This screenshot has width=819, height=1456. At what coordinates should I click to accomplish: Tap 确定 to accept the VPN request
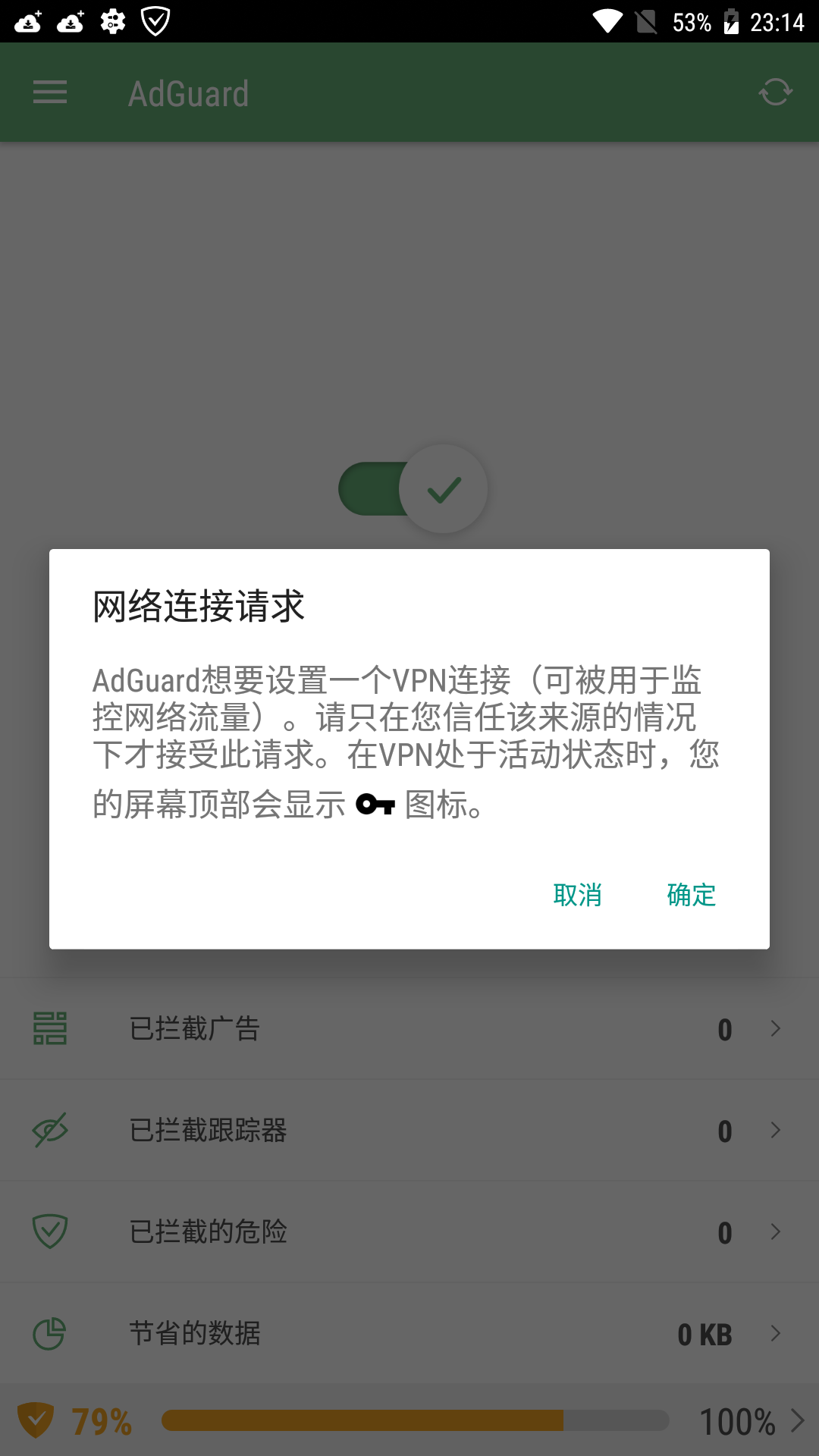tap(691, 895)
